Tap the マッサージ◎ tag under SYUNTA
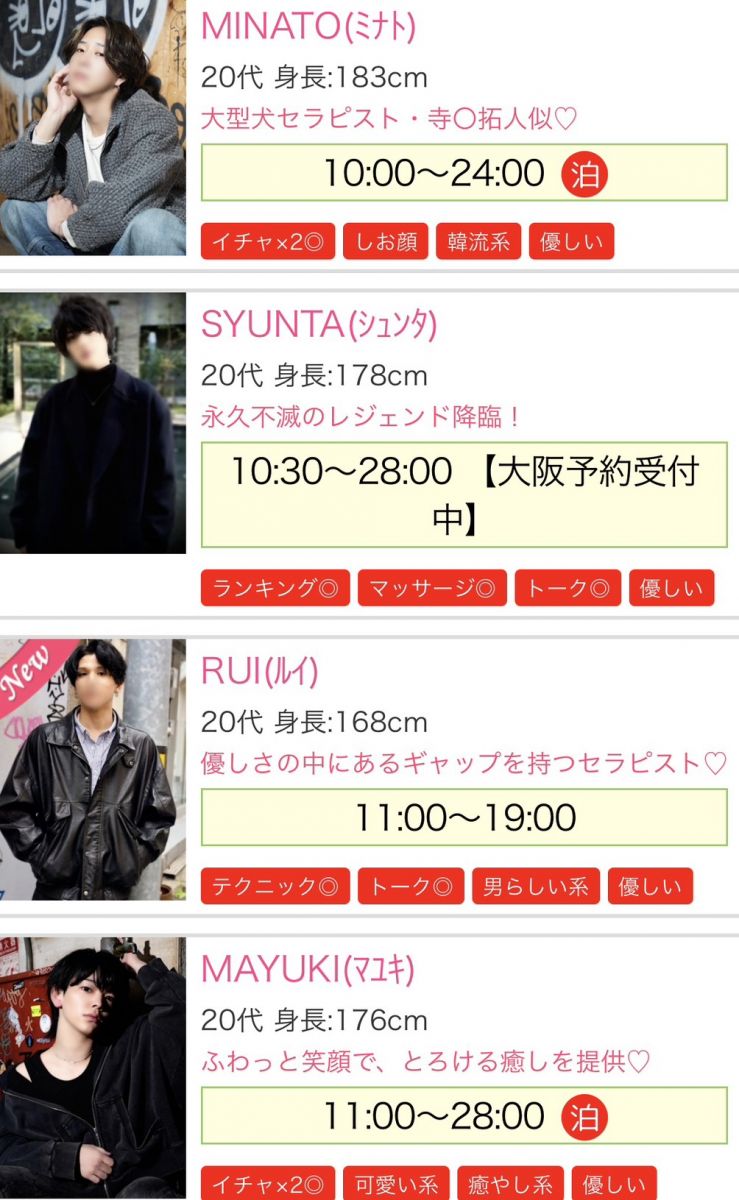Viewport: 739px width, 1200px height. pos(432,588)
